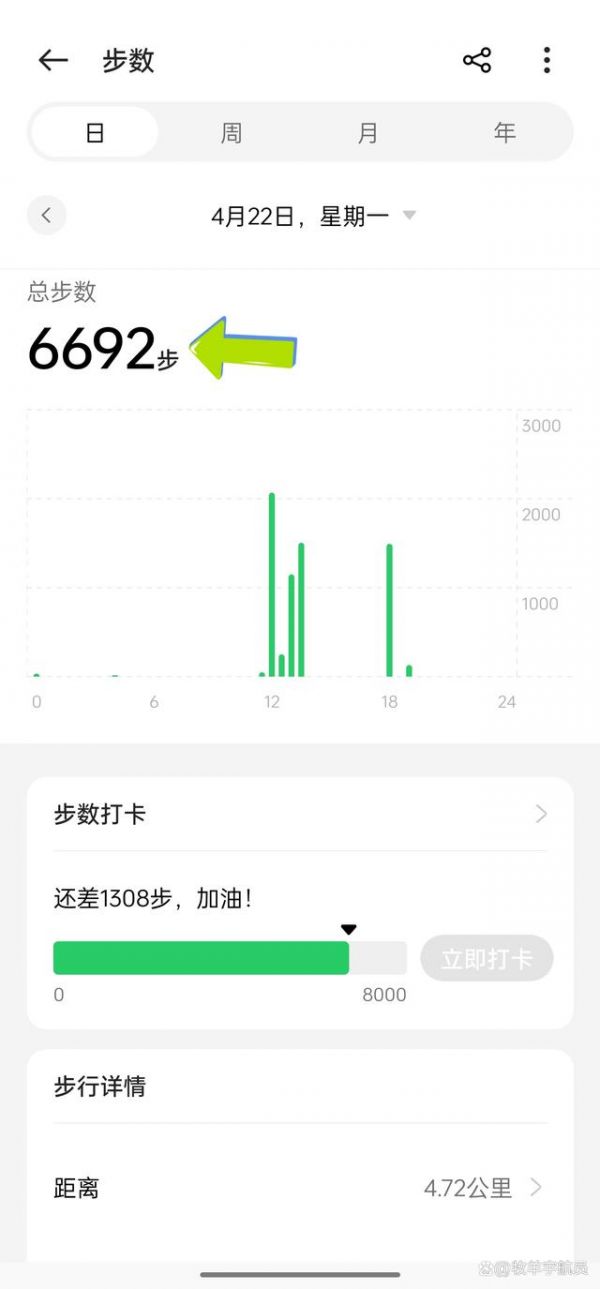Switch to the 月 (month) tab

(368, 132)
